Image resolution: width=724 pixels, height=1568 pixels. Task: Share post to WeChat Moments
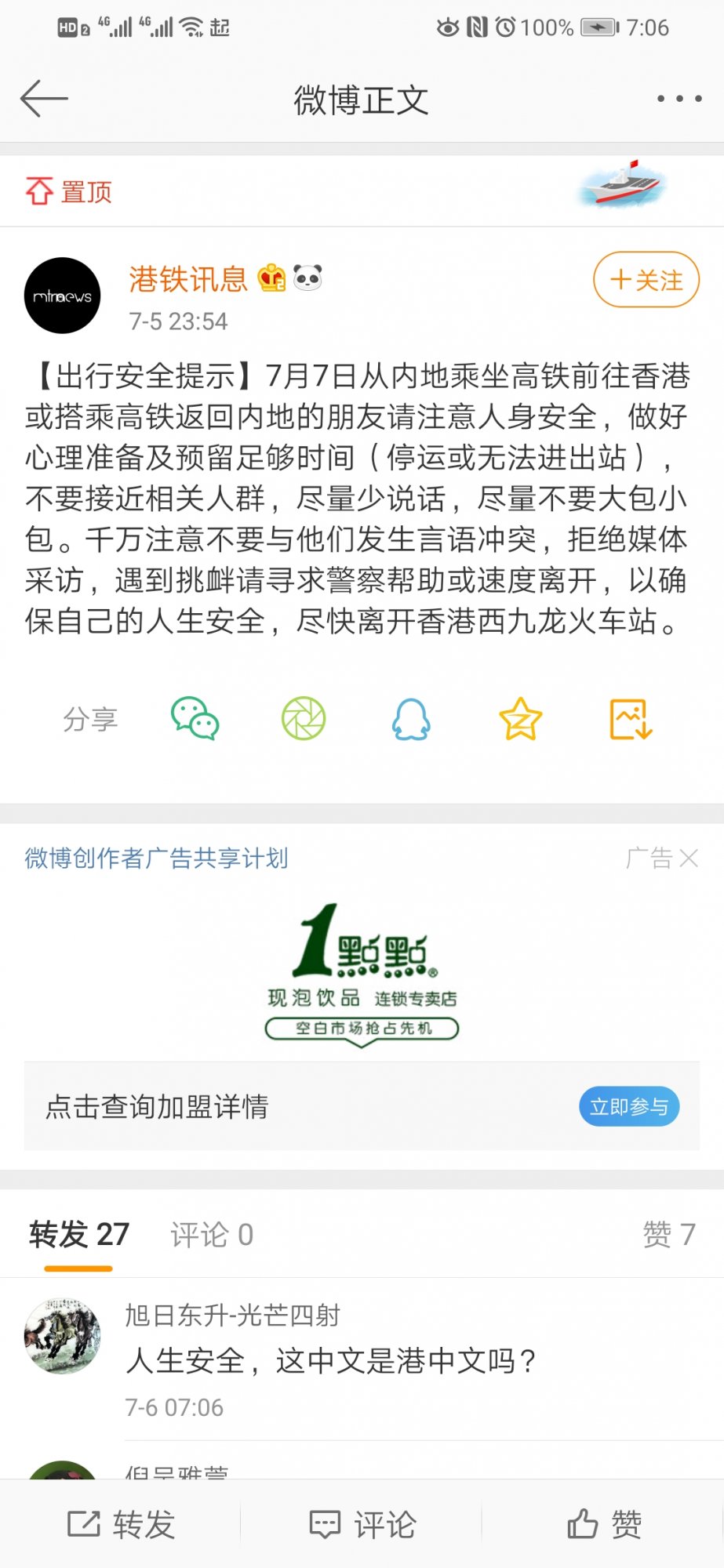coord(304,719)
